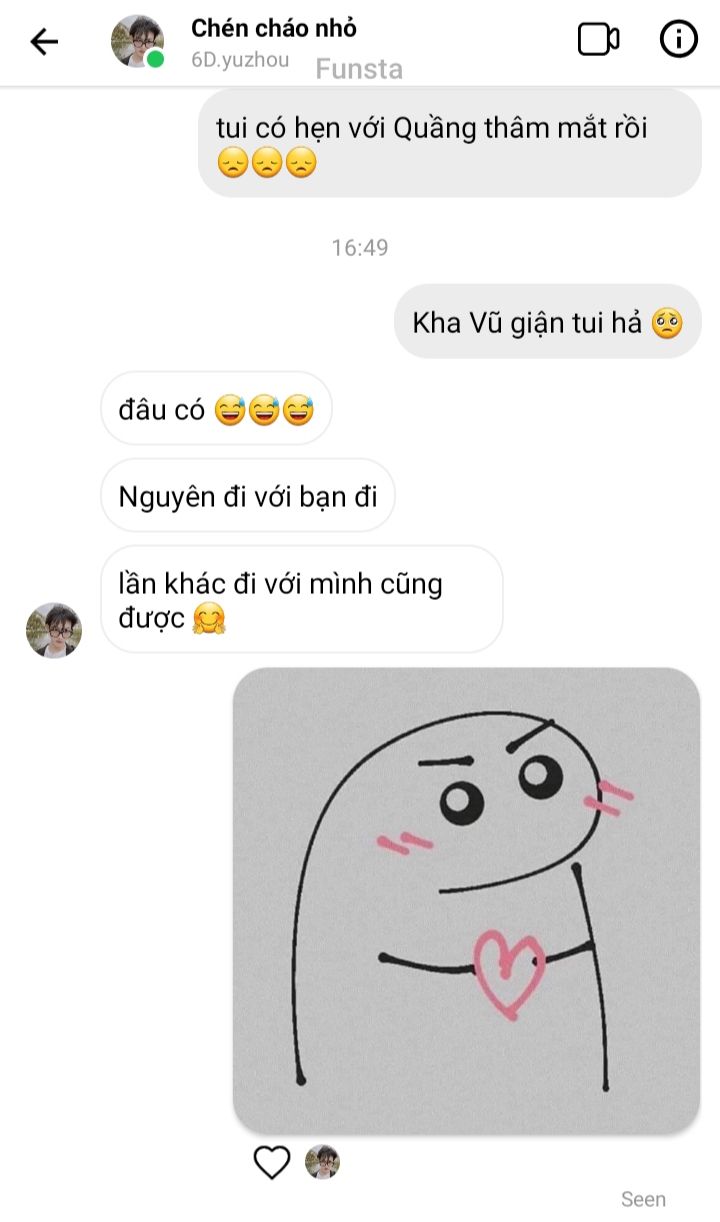Image resolution: width=720 pixels, height=1222 pixels.
Task: Start a video call with Chén cháo nhỏ
Action: (x=598, y=40)
